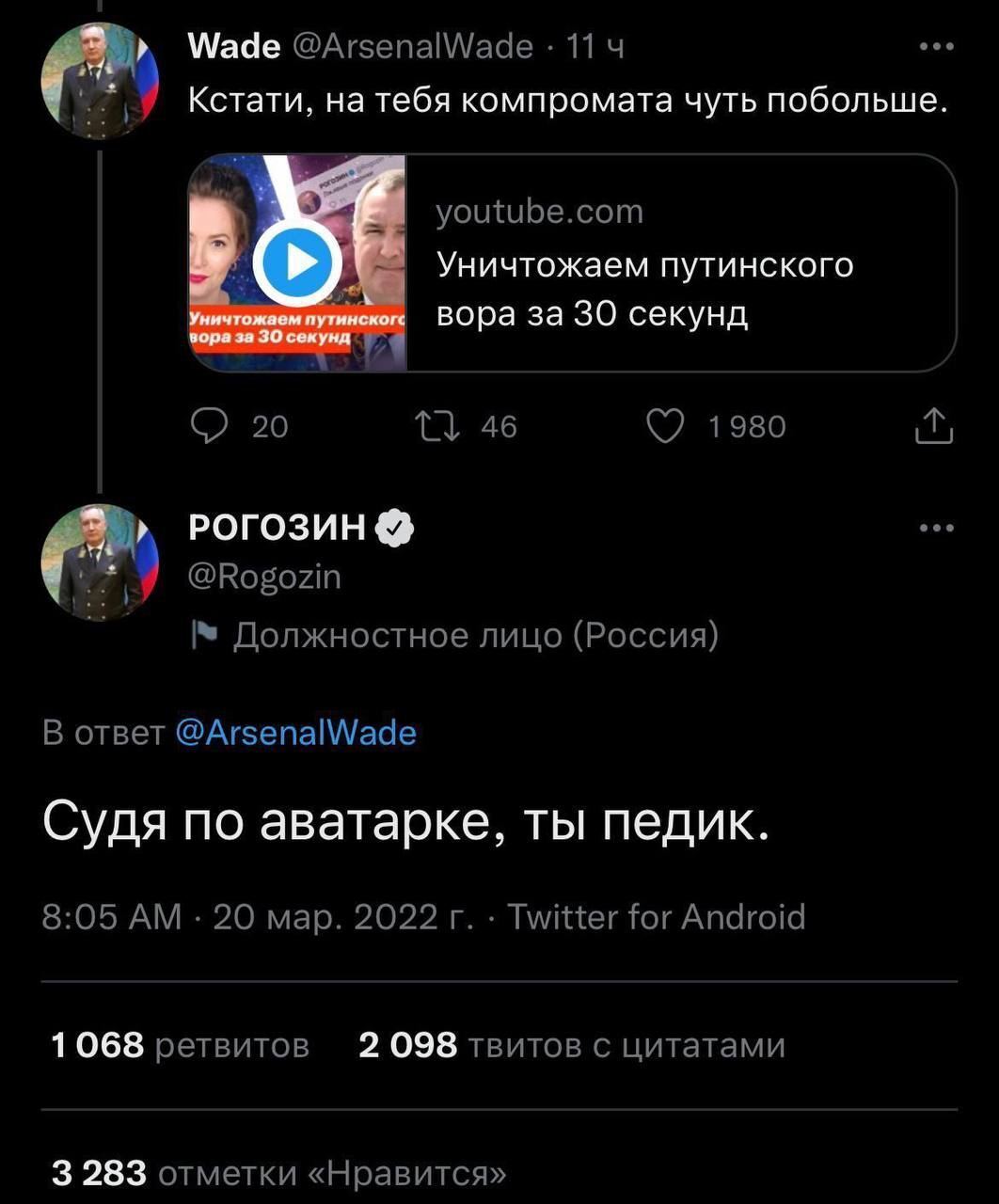The height and width of the screenshot is (1204, 999).
Task: View the 2 098 quote tweets
Action: point(571,1045)
